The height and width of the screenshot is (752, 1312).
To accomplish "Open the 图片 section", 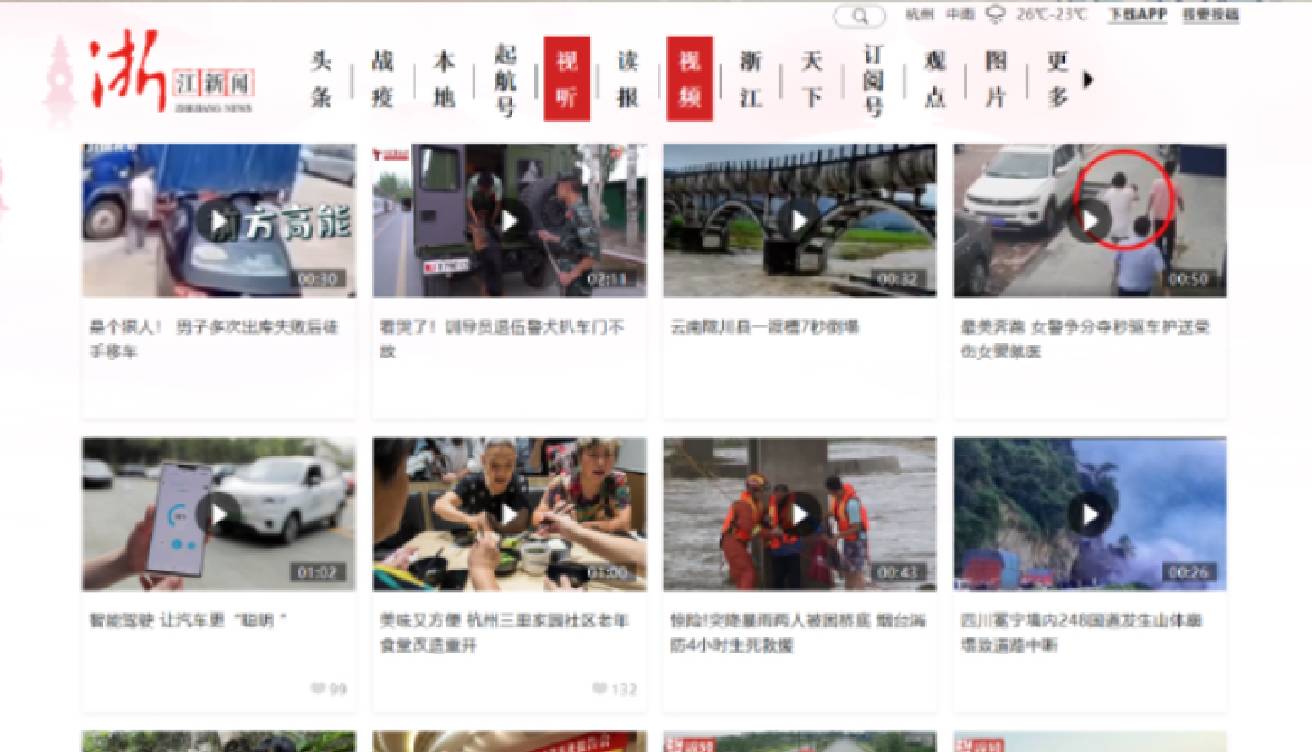I will click(996, 79).
